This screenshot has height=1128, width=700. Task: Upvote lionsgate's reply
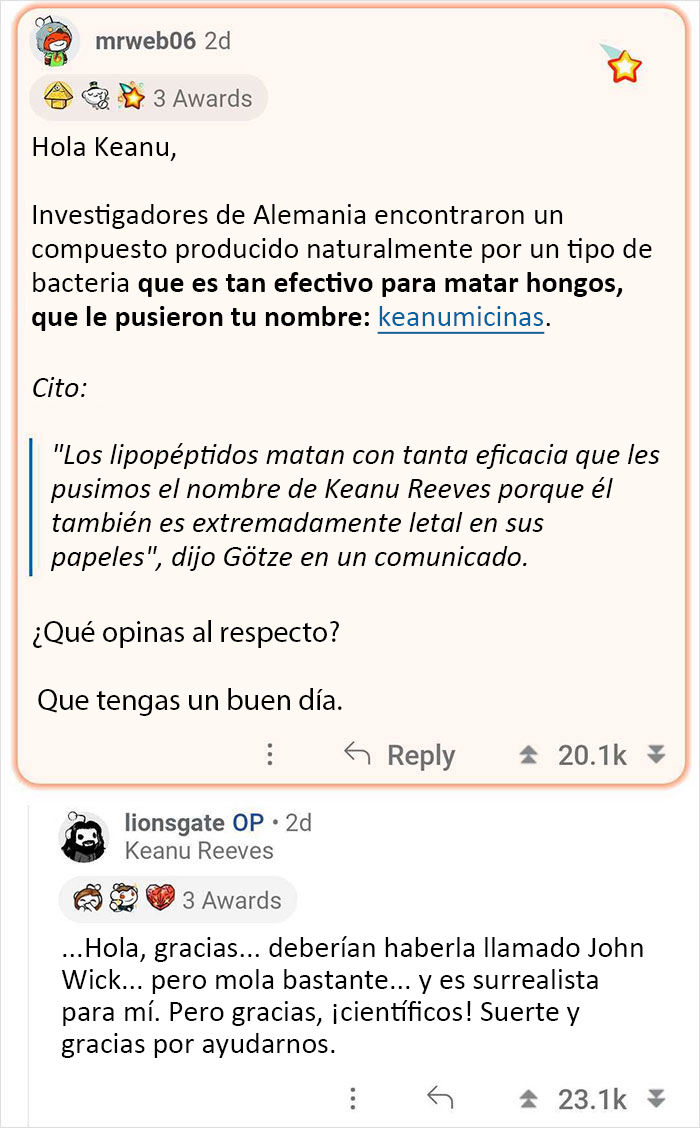[528, 1099]
